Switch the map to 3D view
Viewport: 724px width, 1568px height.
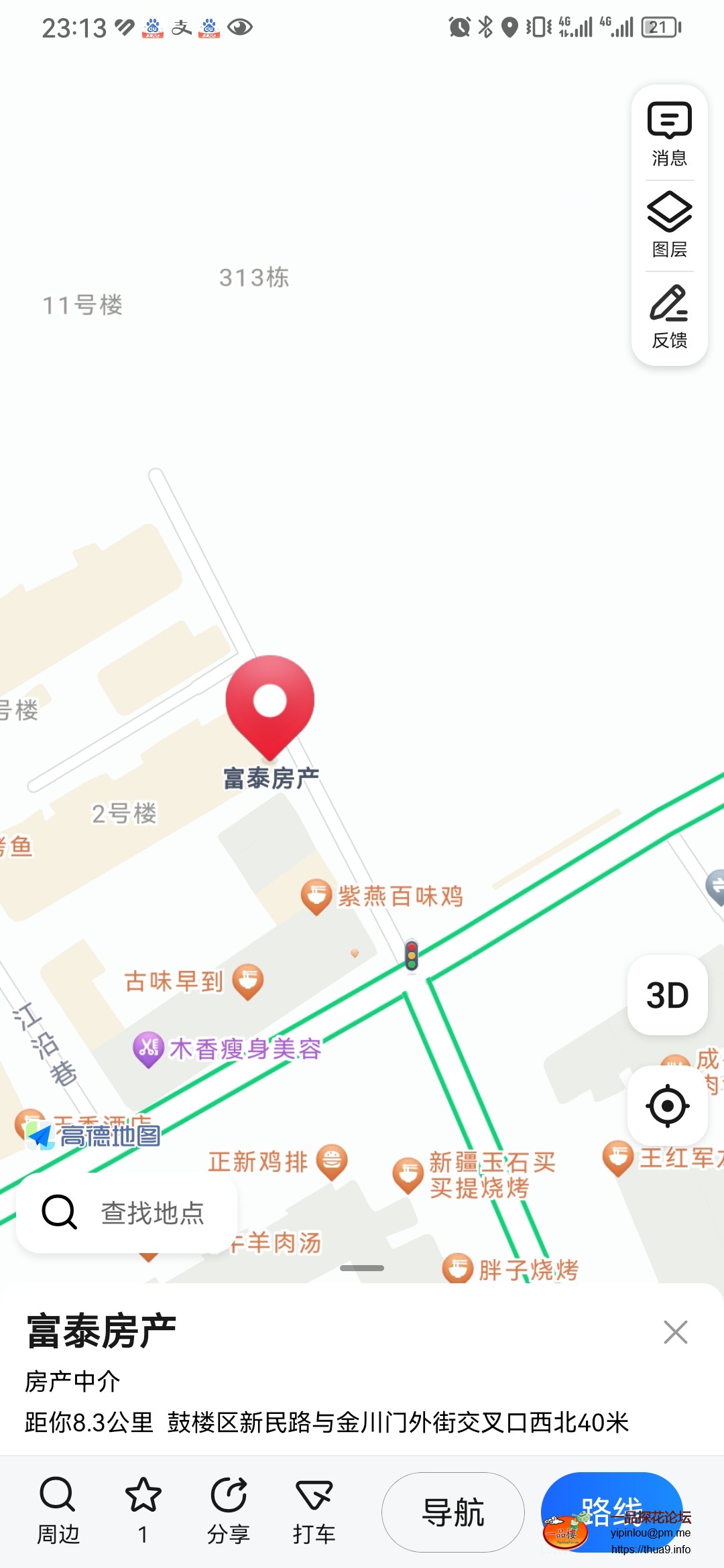pyautogui.click(x=667, y=994)
